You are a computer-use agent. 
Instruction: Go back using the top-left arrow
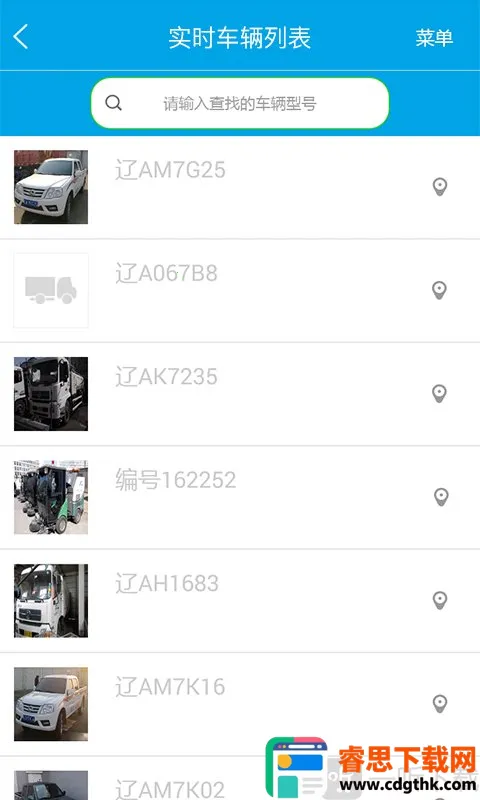pos(21,37)
